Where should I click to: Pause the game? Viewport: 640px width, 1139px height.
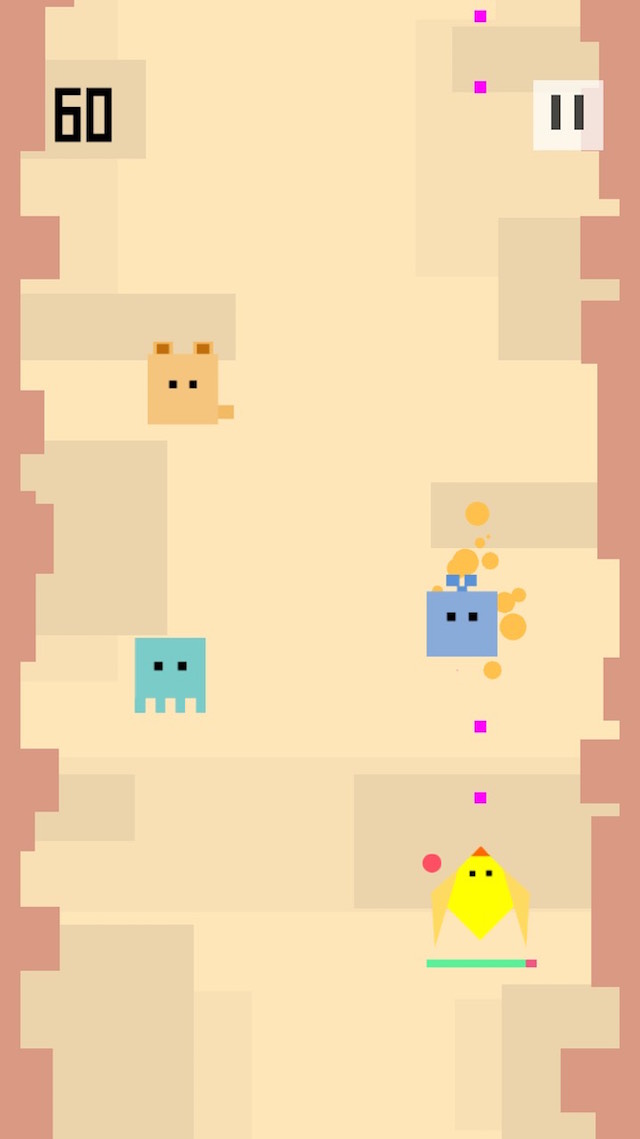[567, 114]
